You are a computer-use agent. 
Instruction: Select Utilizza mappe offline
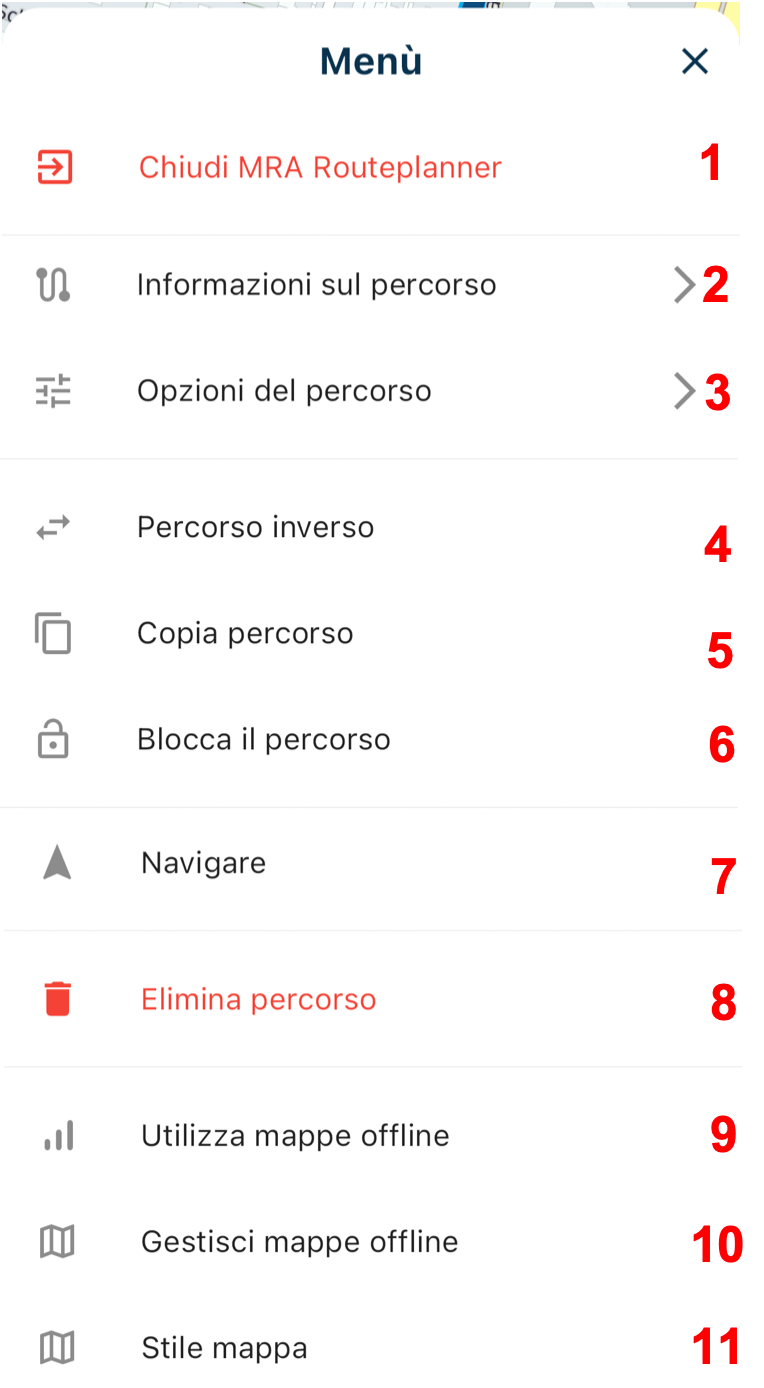pyautogui.click(x=295, y=1136)
